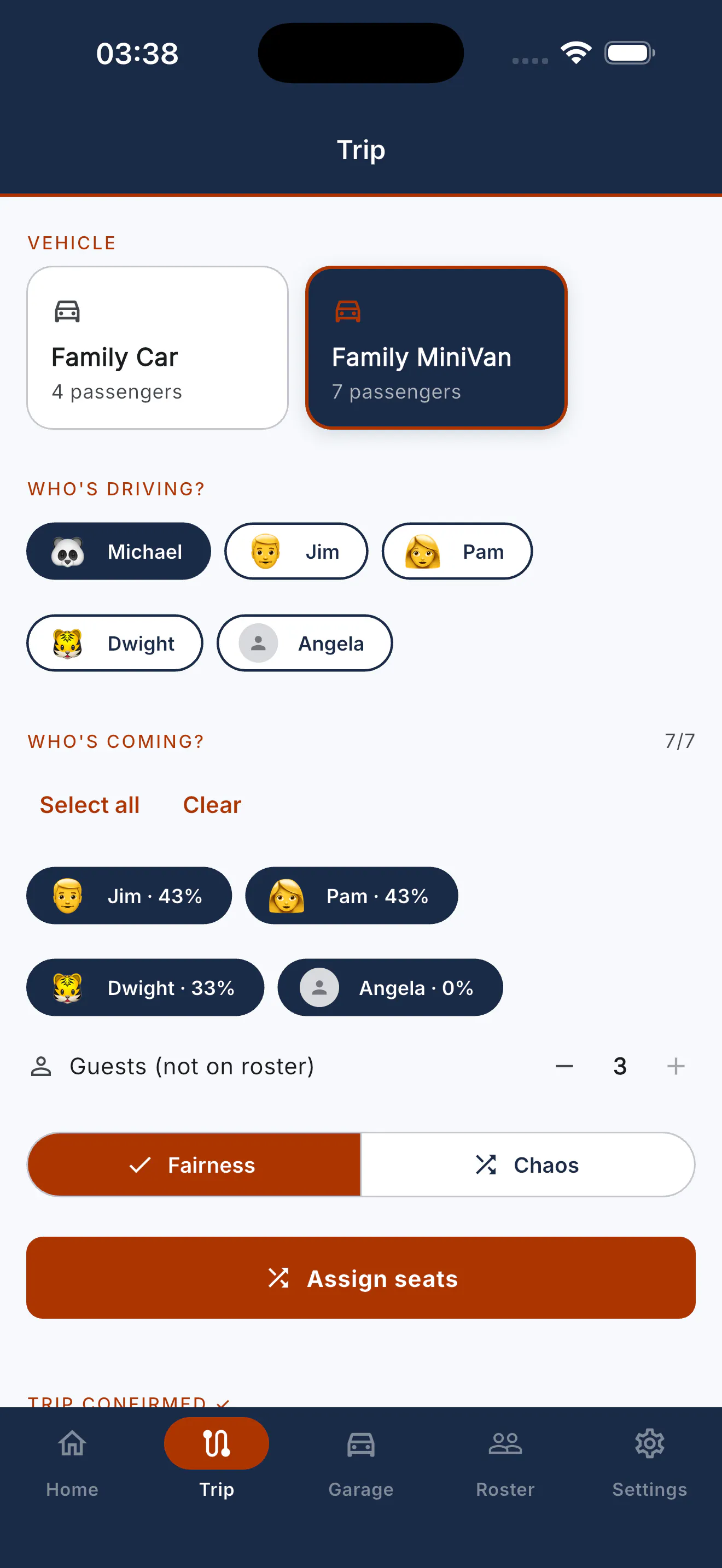The image size is (722, 1568).
Task: Tap the Assign seats button
Action: click(x=361, y=1278)
